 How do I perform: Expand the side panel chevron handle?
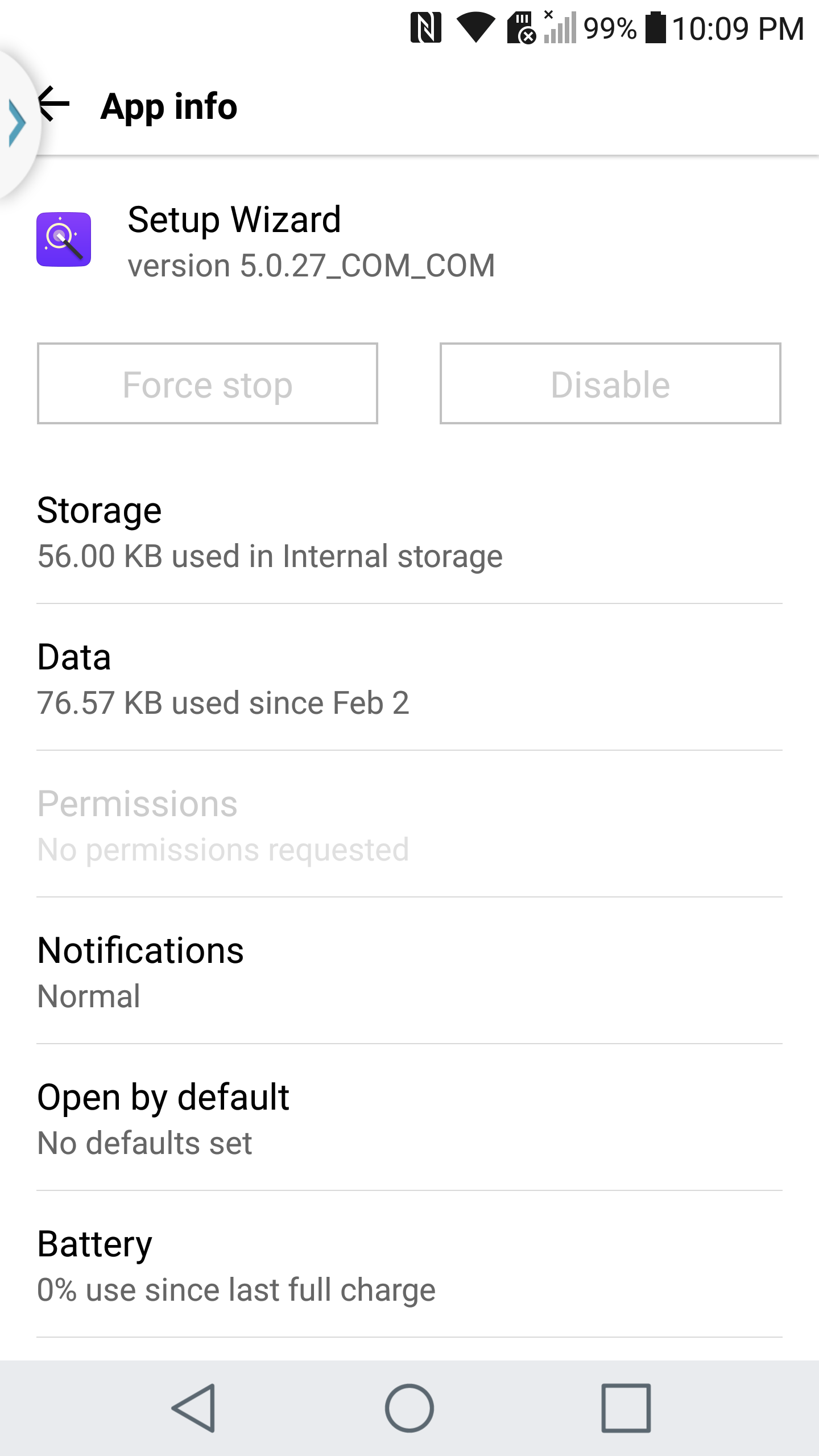17,123
